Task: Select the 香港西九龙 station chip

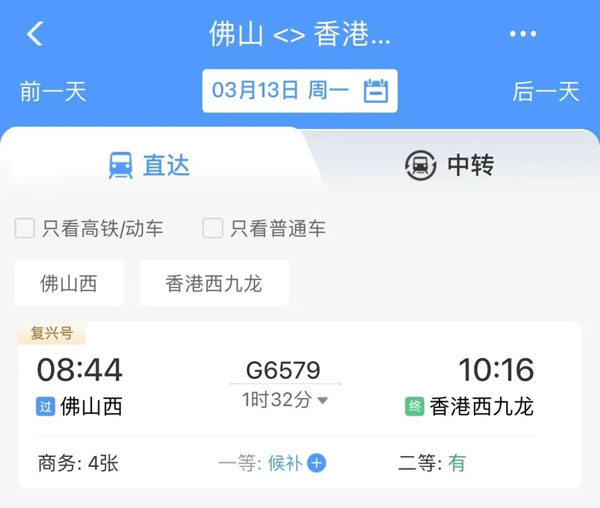Action: [x=214, y=283]
